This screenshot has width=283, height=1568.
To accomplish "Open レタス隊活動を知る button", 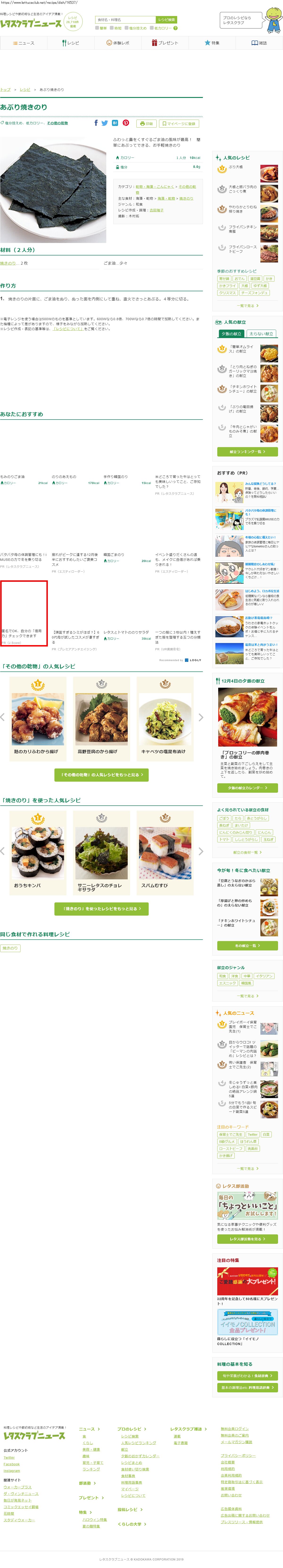I will 247,1239.
